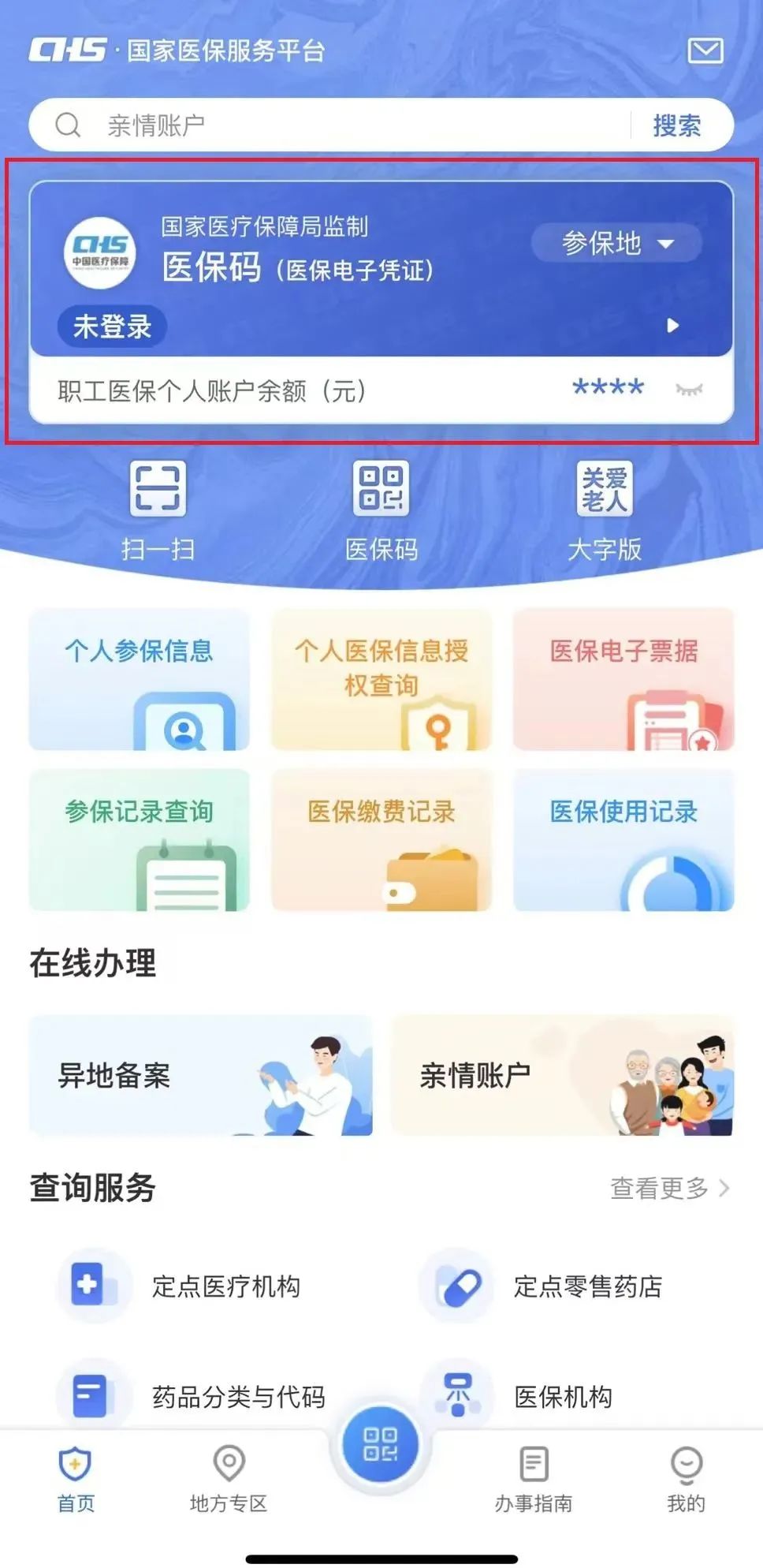Screen dimensions: 763x1568
Task: Open 大字版 for seniors
Action: pyautogui.click(x=605, y=510)
